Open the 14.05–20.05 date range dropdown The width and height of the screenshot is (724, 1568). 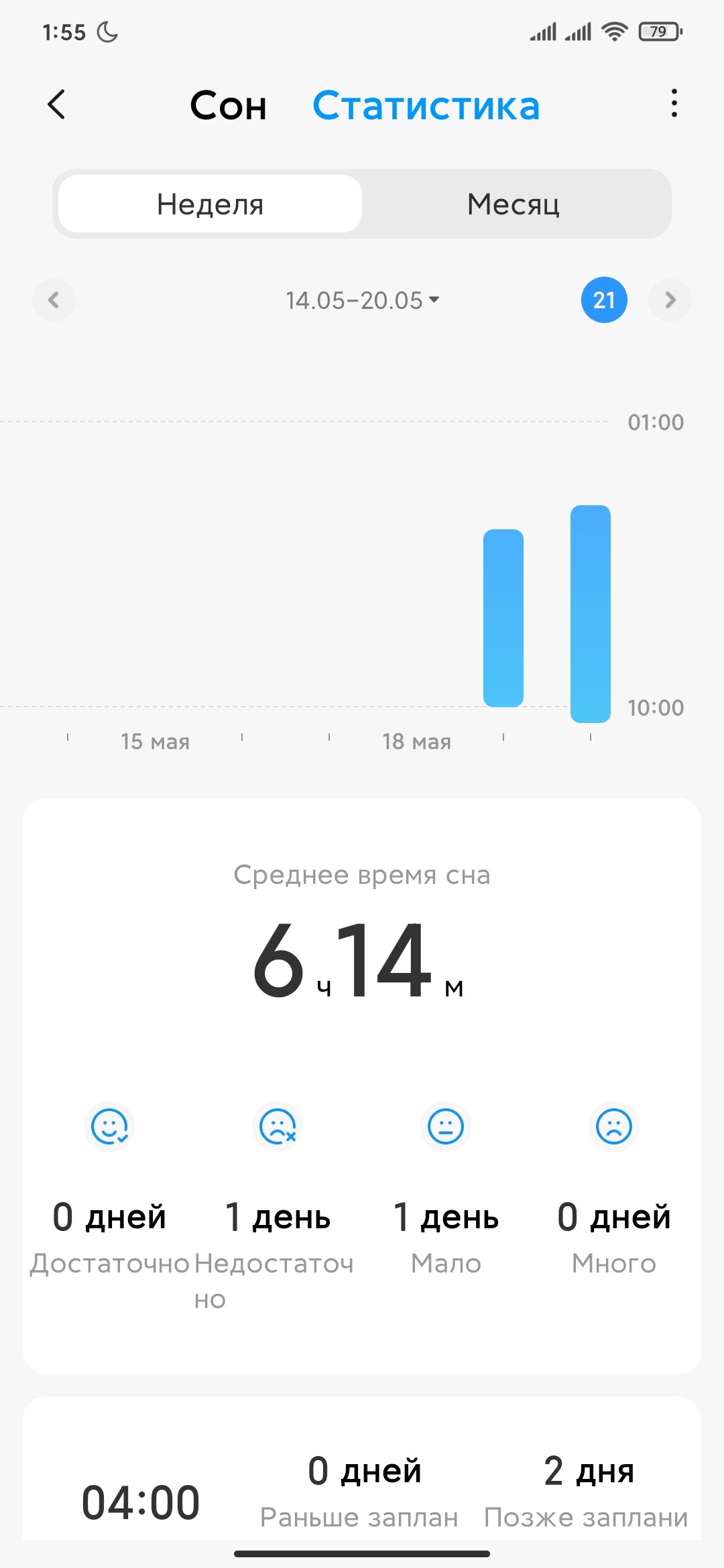tap(363, 300)
